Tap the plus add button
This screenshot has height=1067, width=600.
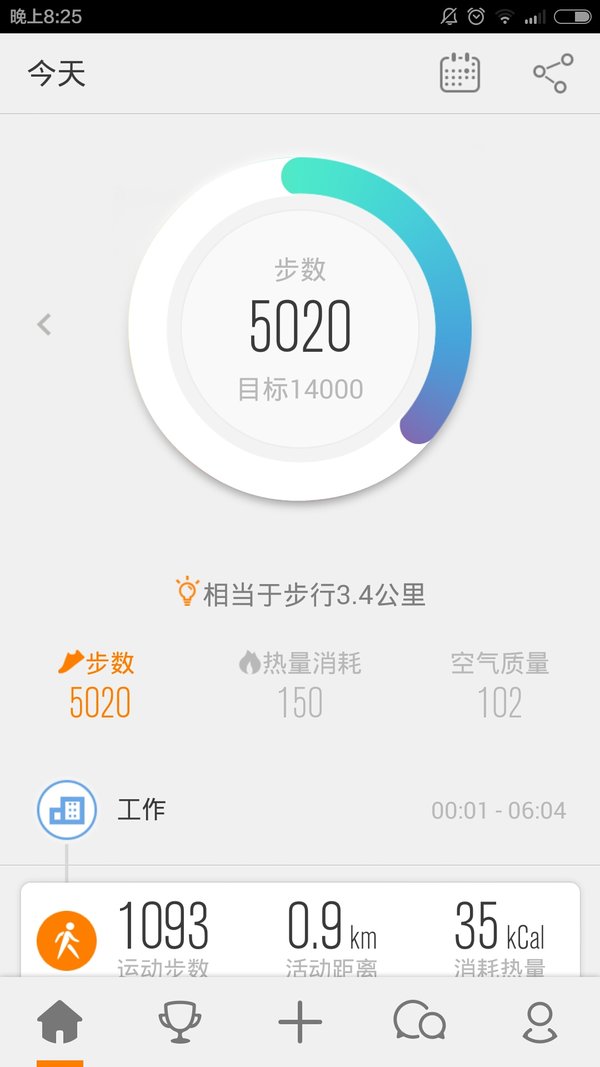300,1021
